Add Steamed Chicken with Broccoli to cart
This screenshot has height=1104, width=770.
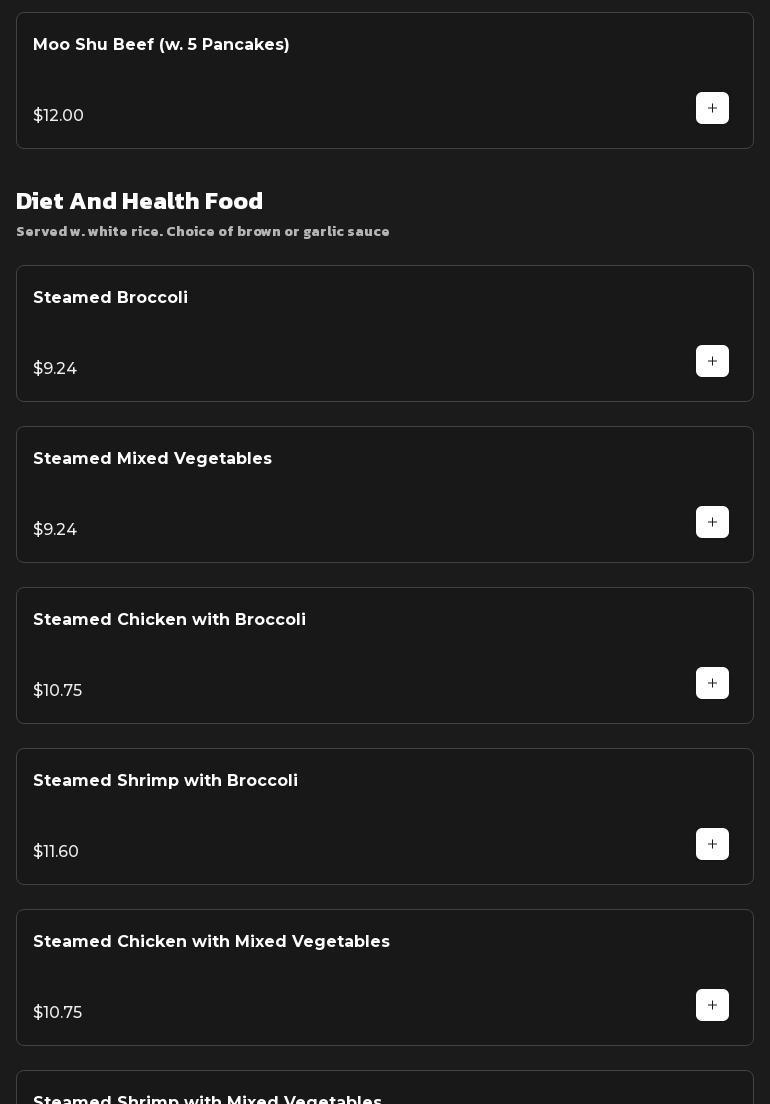coord(712,683)
